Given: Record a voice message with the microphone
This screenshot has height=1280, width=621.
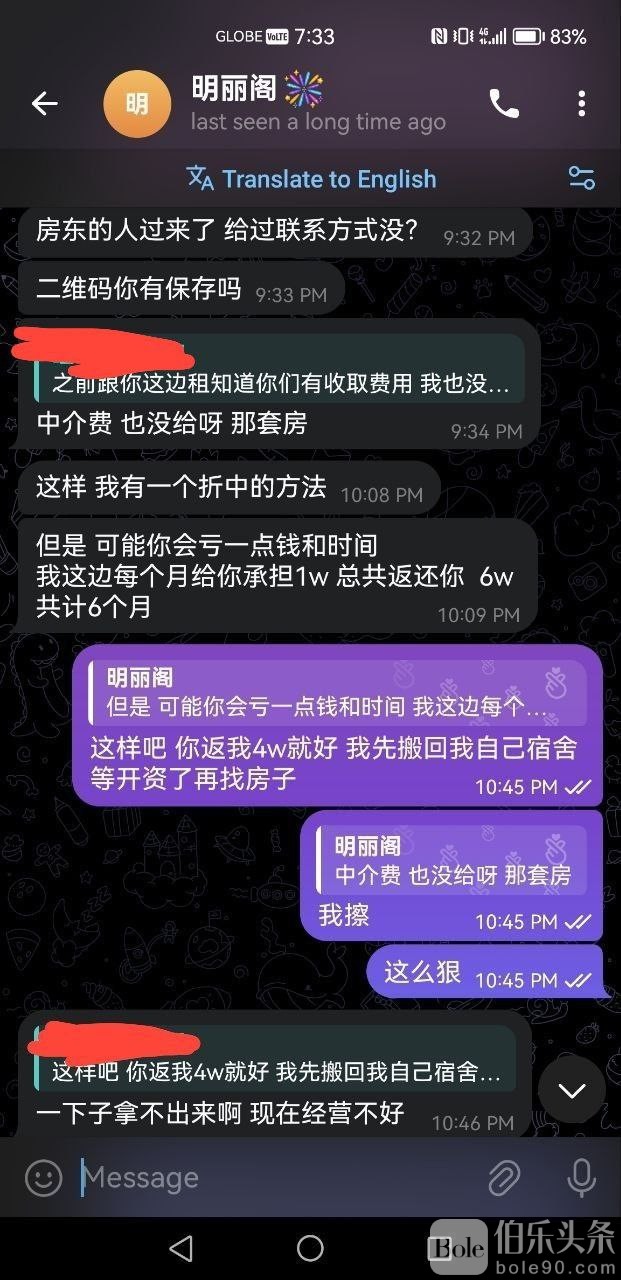Looking at the screenshot, I should 581,1177.
